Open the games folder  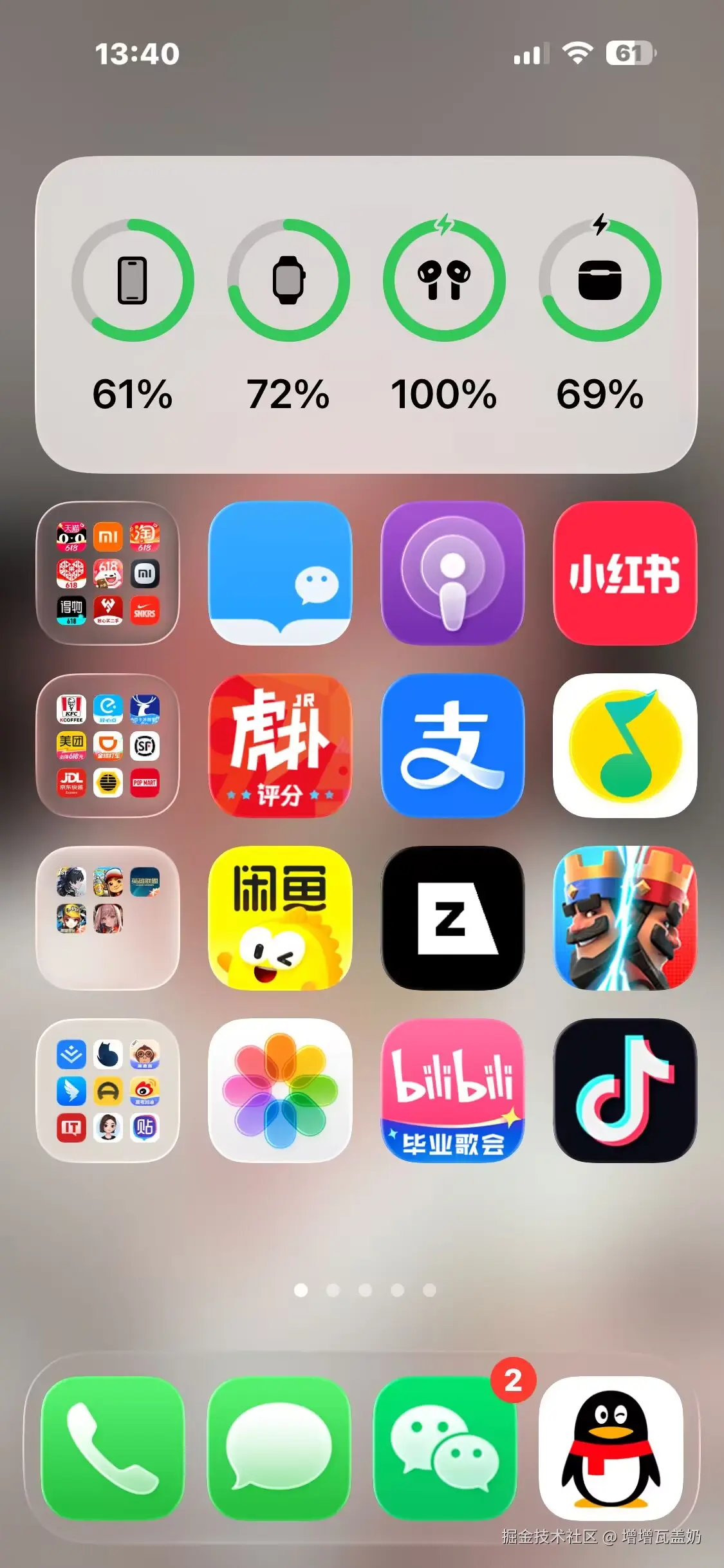point(107,918)
